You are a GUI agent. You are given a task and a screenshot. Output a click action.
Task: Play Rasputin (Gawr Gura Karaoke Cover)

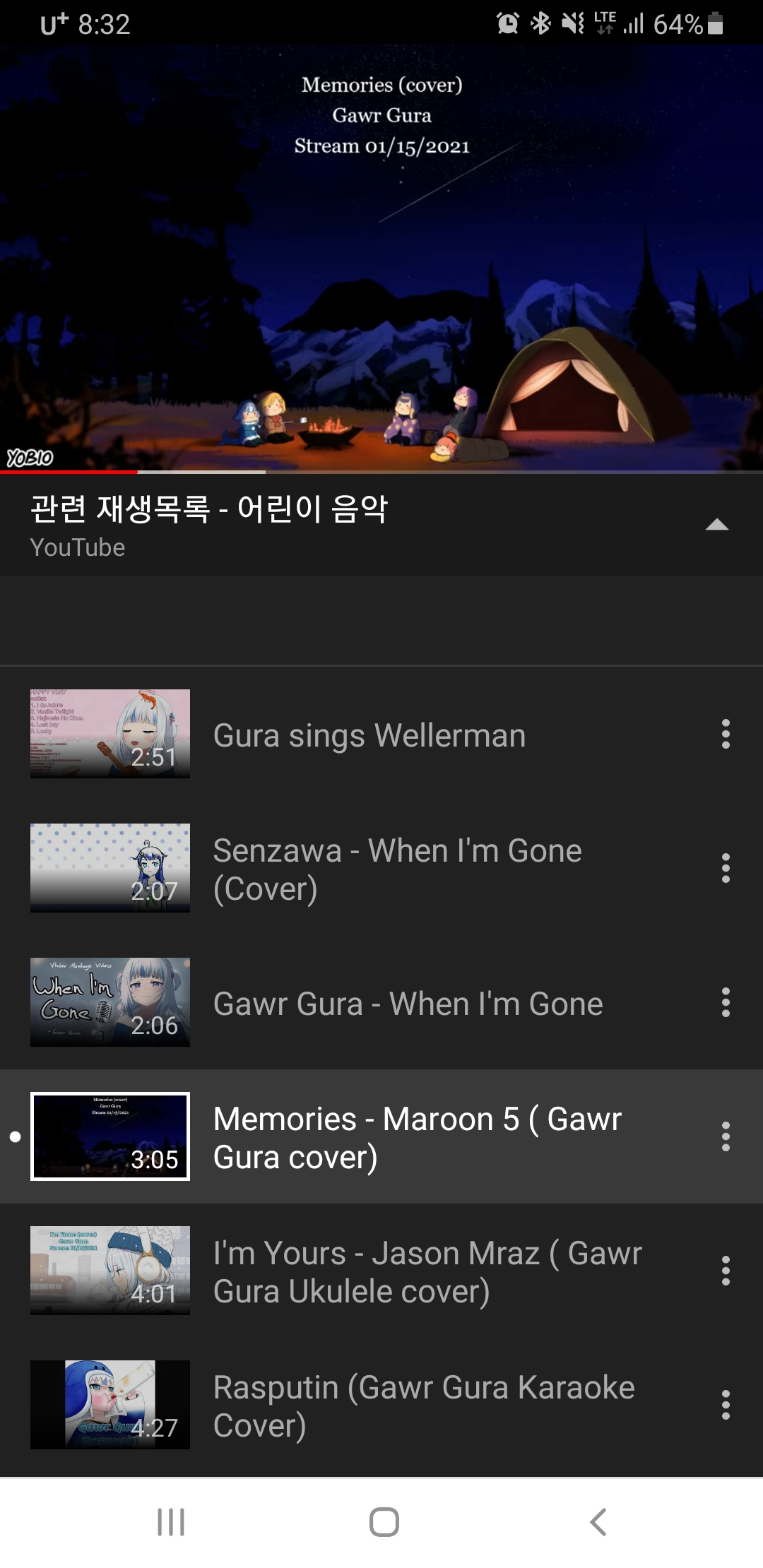[x=424, y=1406]
